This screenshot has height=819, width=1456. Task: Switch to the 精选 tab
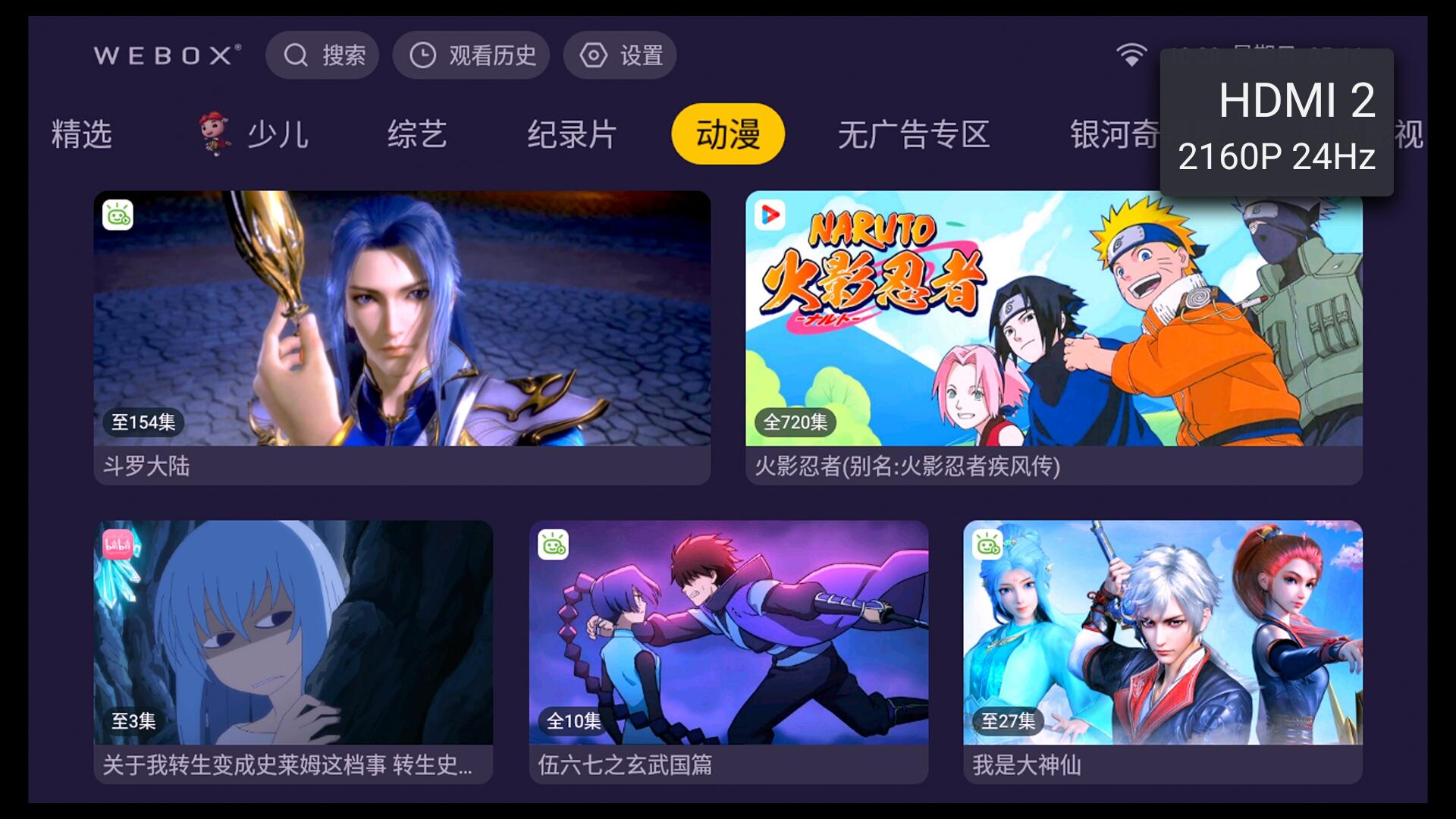(x=82, y=135)
